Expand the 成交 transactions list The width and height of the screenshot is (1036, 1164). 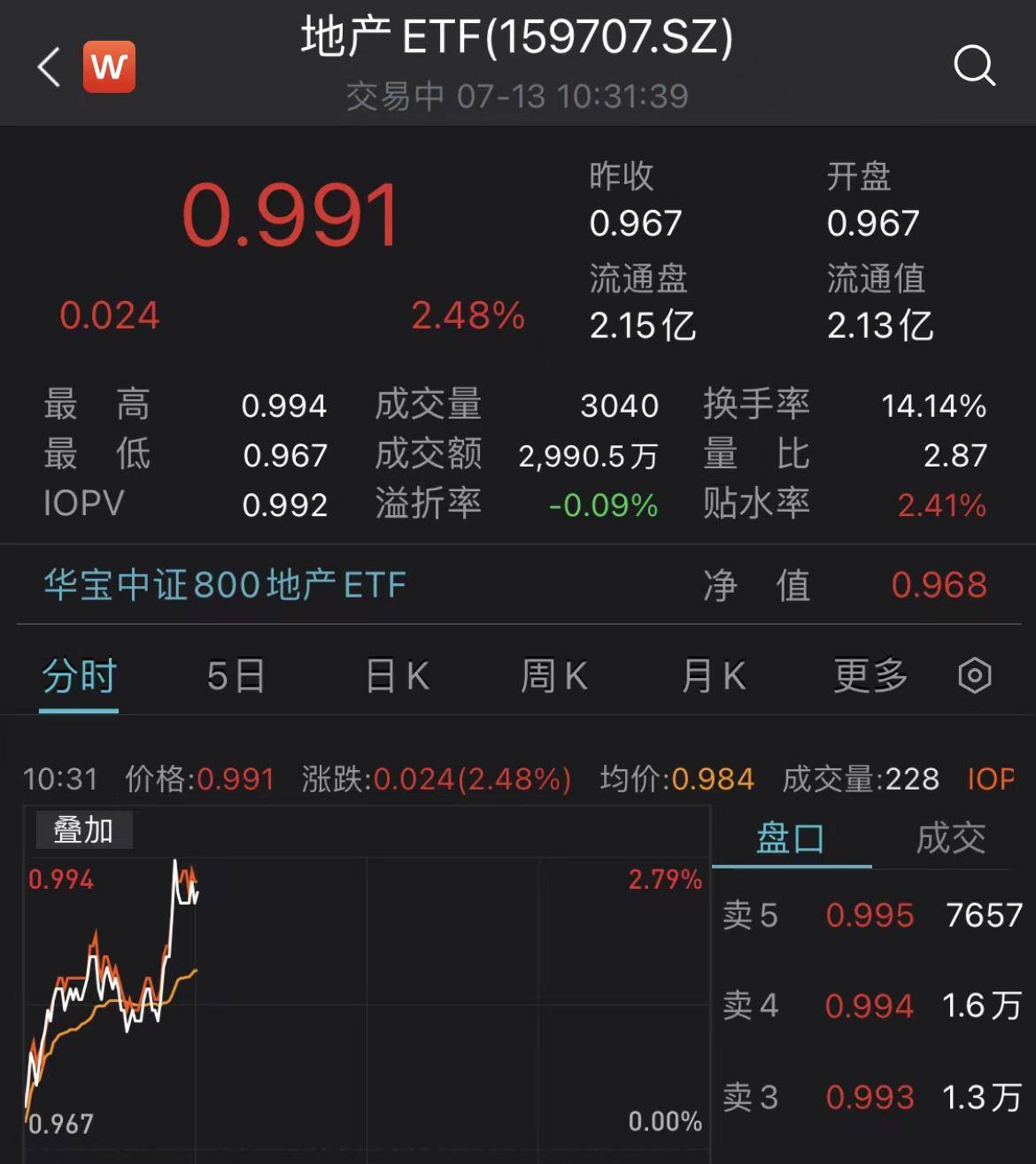pyautogui.click(x=952, y=836)
